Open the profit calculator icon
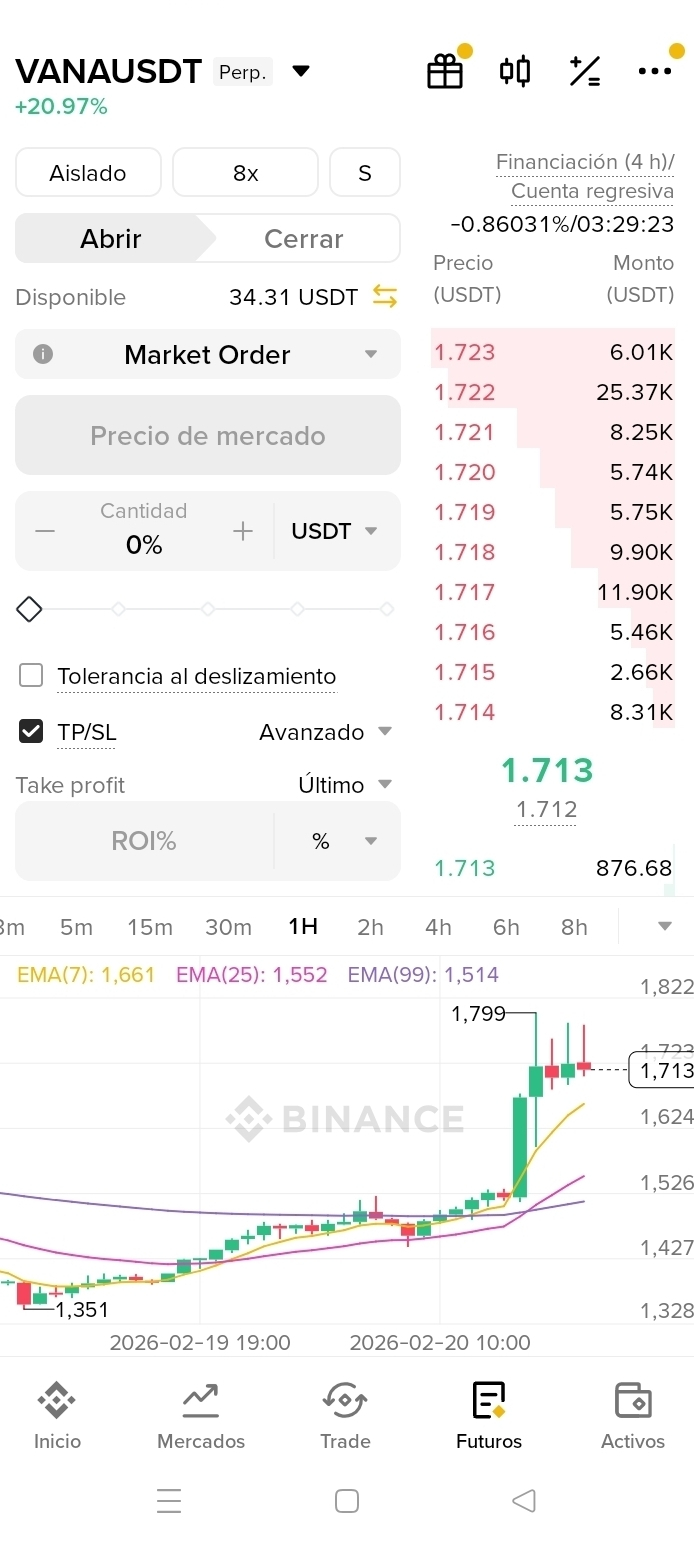 pyautogui.click(x=585, y=71)
